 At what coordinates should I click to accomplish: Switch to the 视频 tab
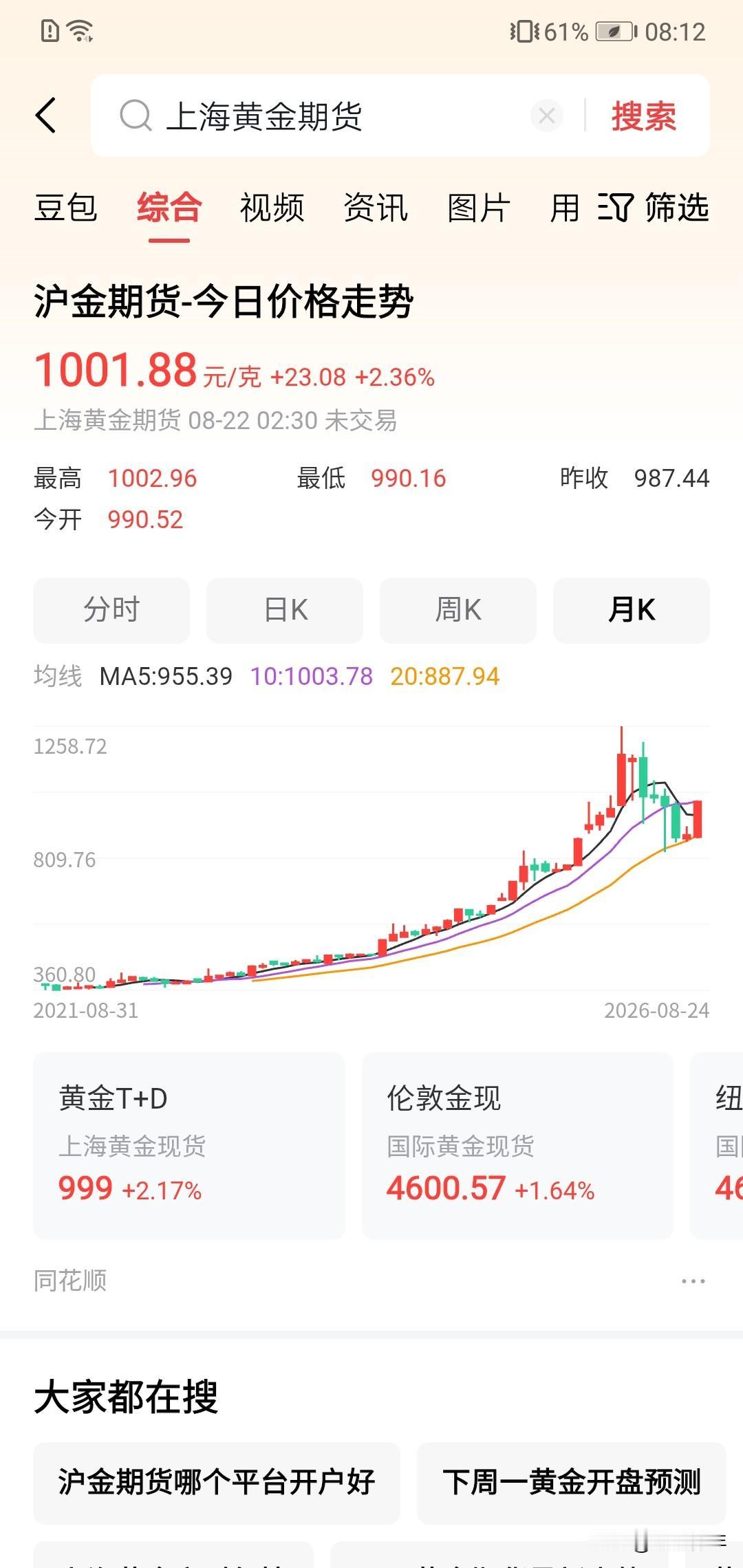[272, 208]
